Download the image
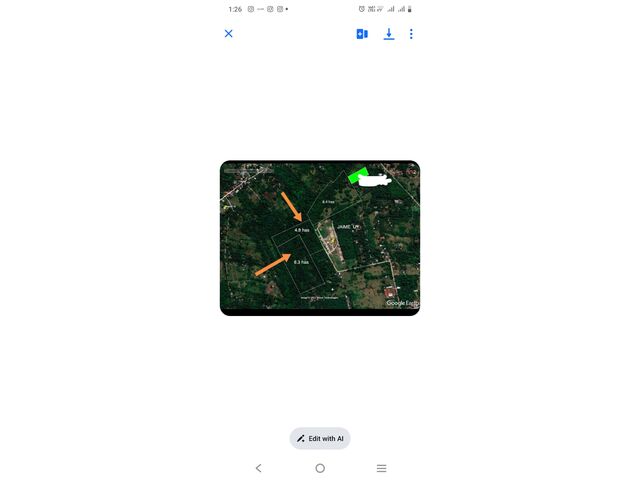640x480 pixels. click(x=389, y=34)
